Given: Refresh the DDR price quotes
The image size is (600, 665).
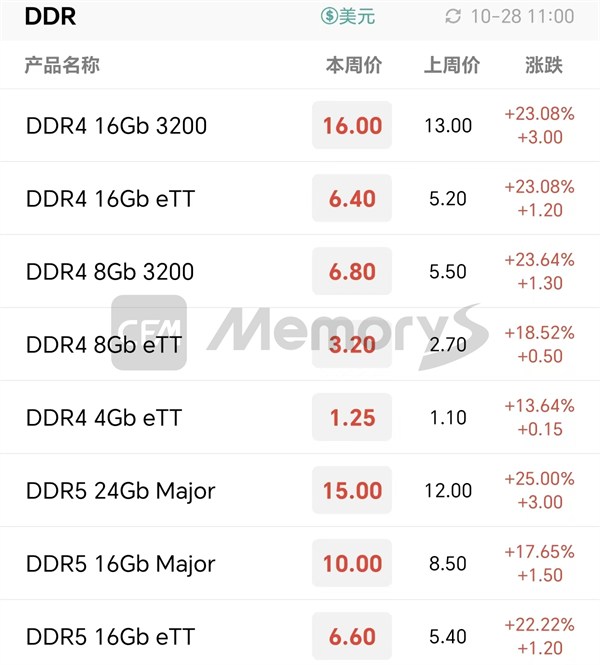Looking at the screenshot, I should [454, 17].
